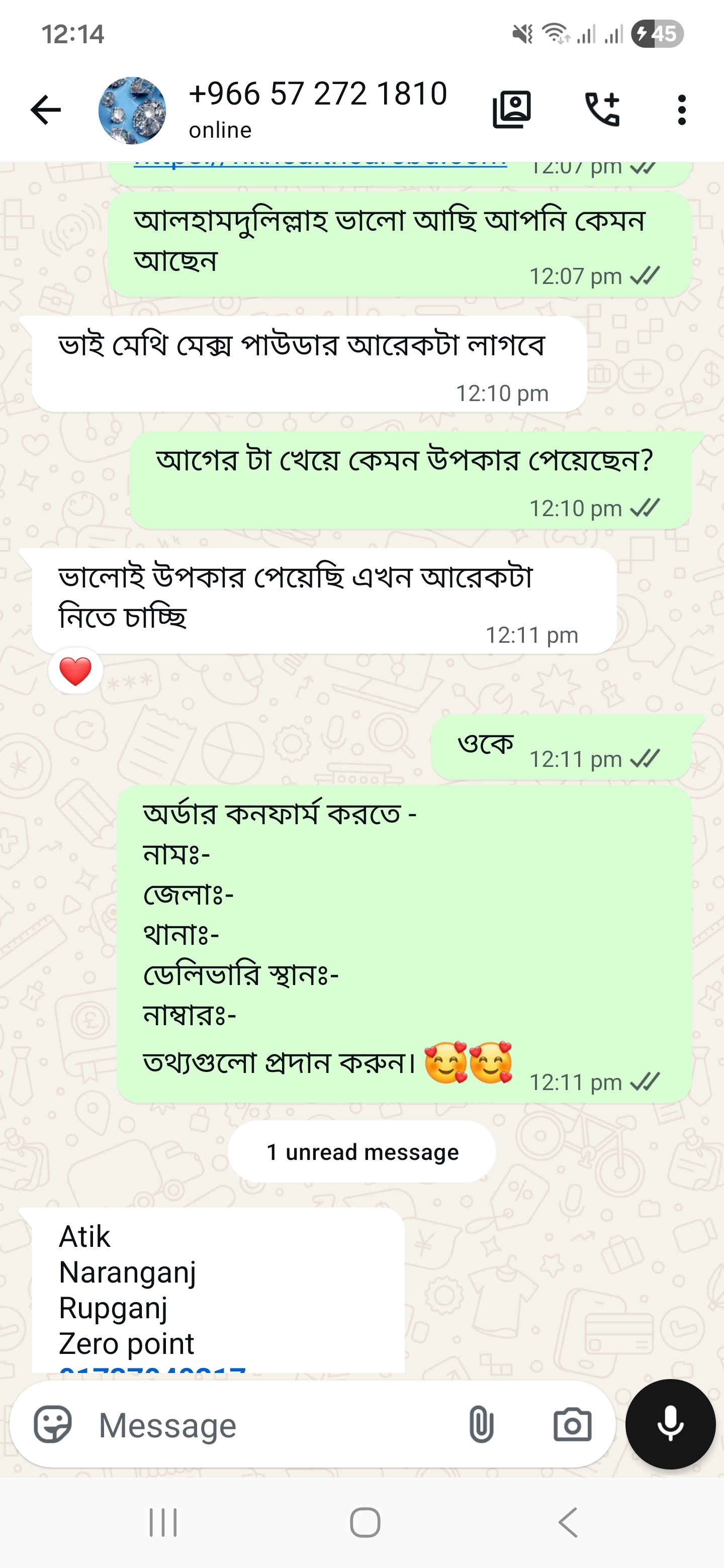Go back to the chat list
Image resolution: width=724 pixels, height=1568 pixels.
[x=46, y=110]
